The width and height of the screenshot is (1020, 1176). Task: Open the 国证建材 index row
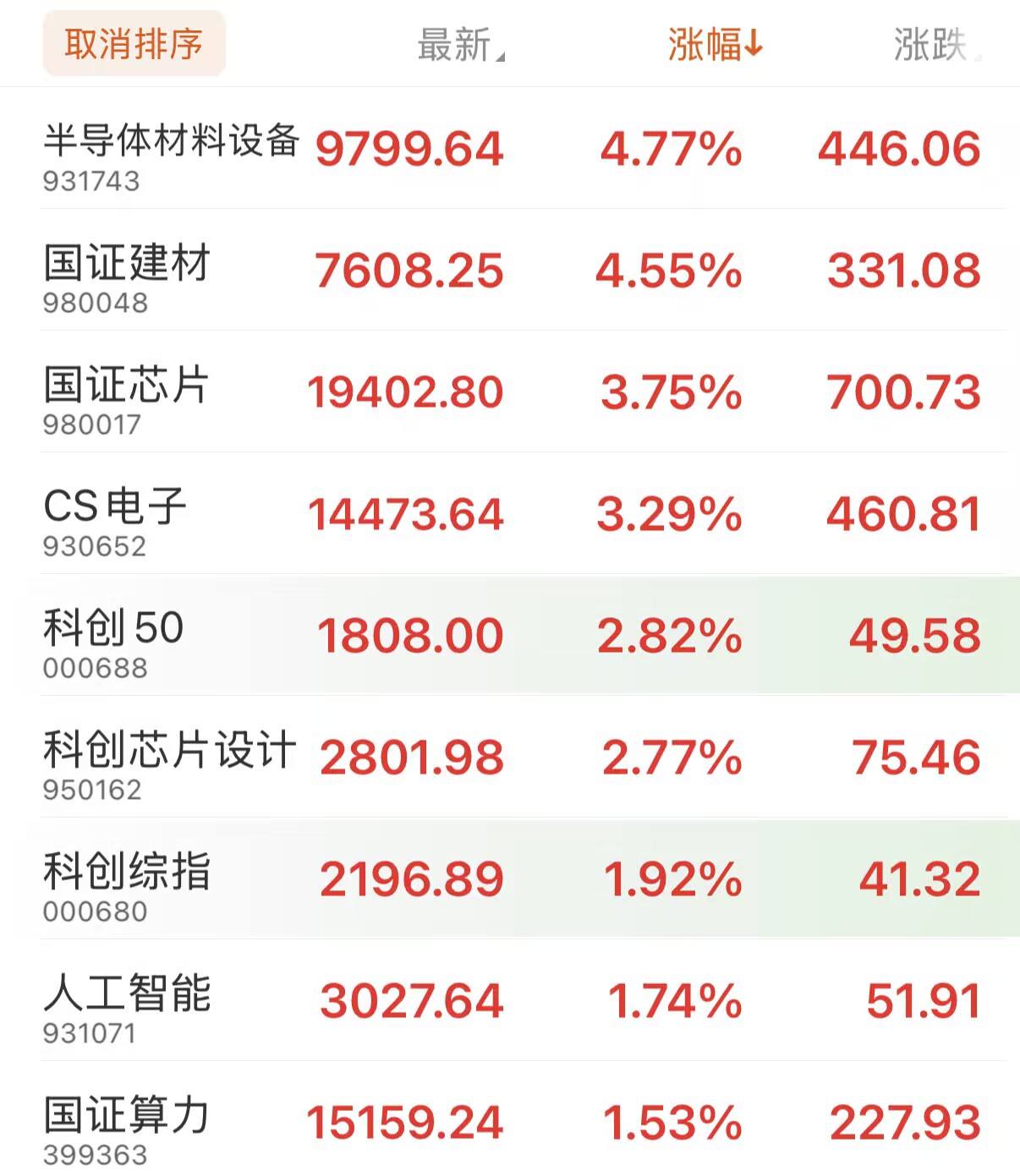(510, 271)
